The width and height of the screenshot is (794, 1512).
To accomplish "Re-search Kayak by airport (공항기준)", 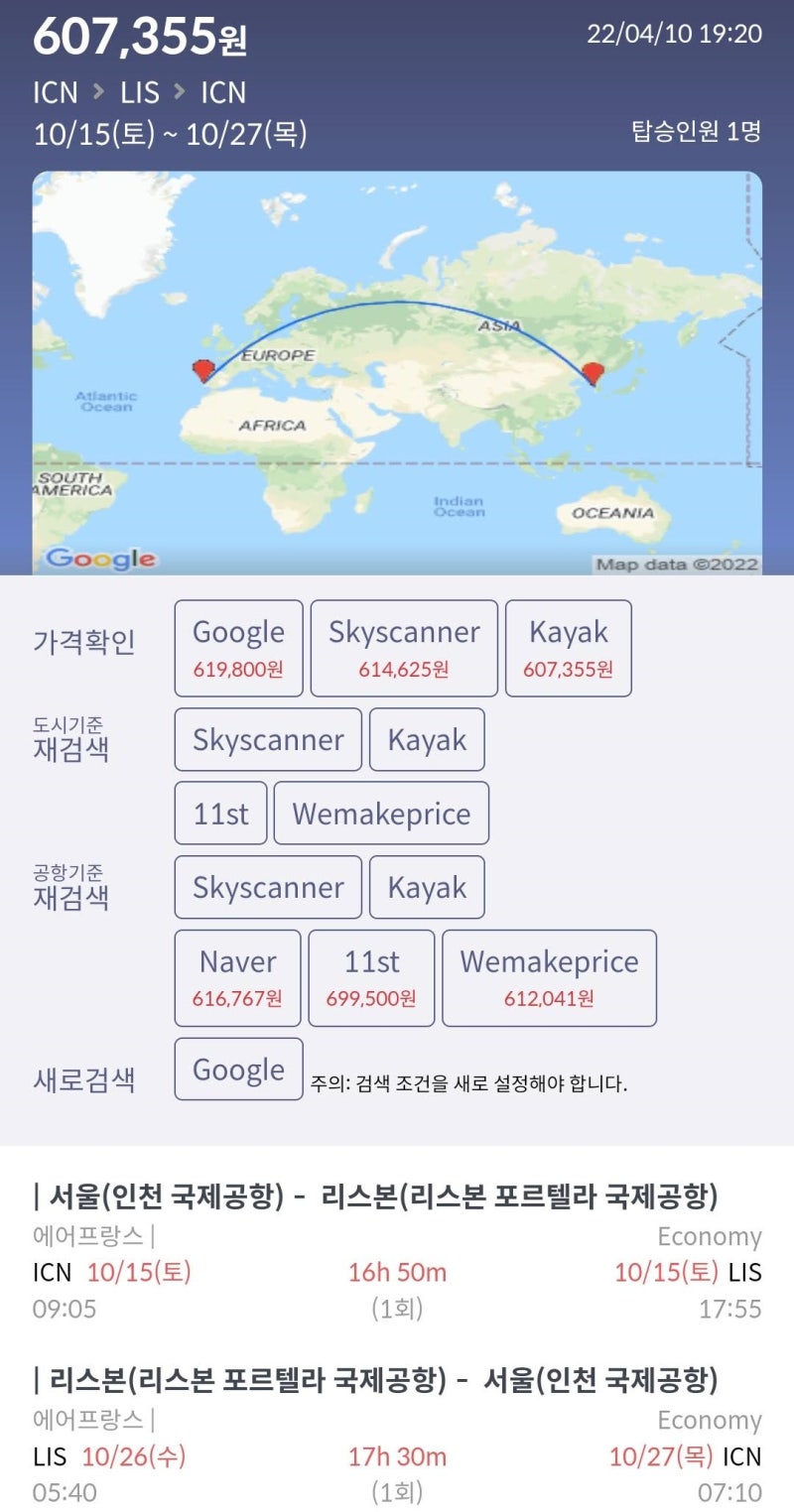I will (x=427, y=886).
